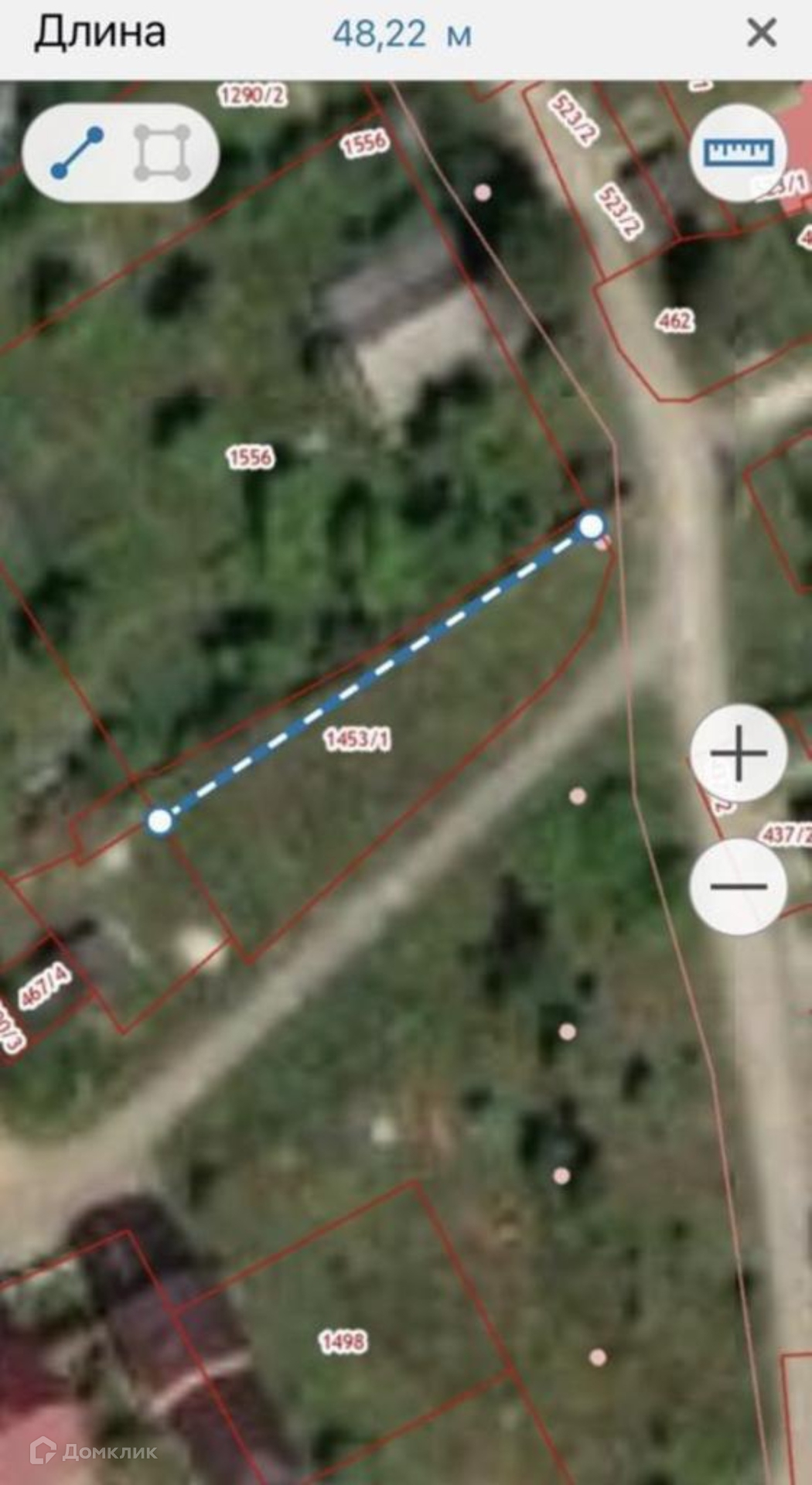The image size is (812, 1485).
Task: Tap the measurement line's lower endpoint handle
Action: (x=160, y=821)
